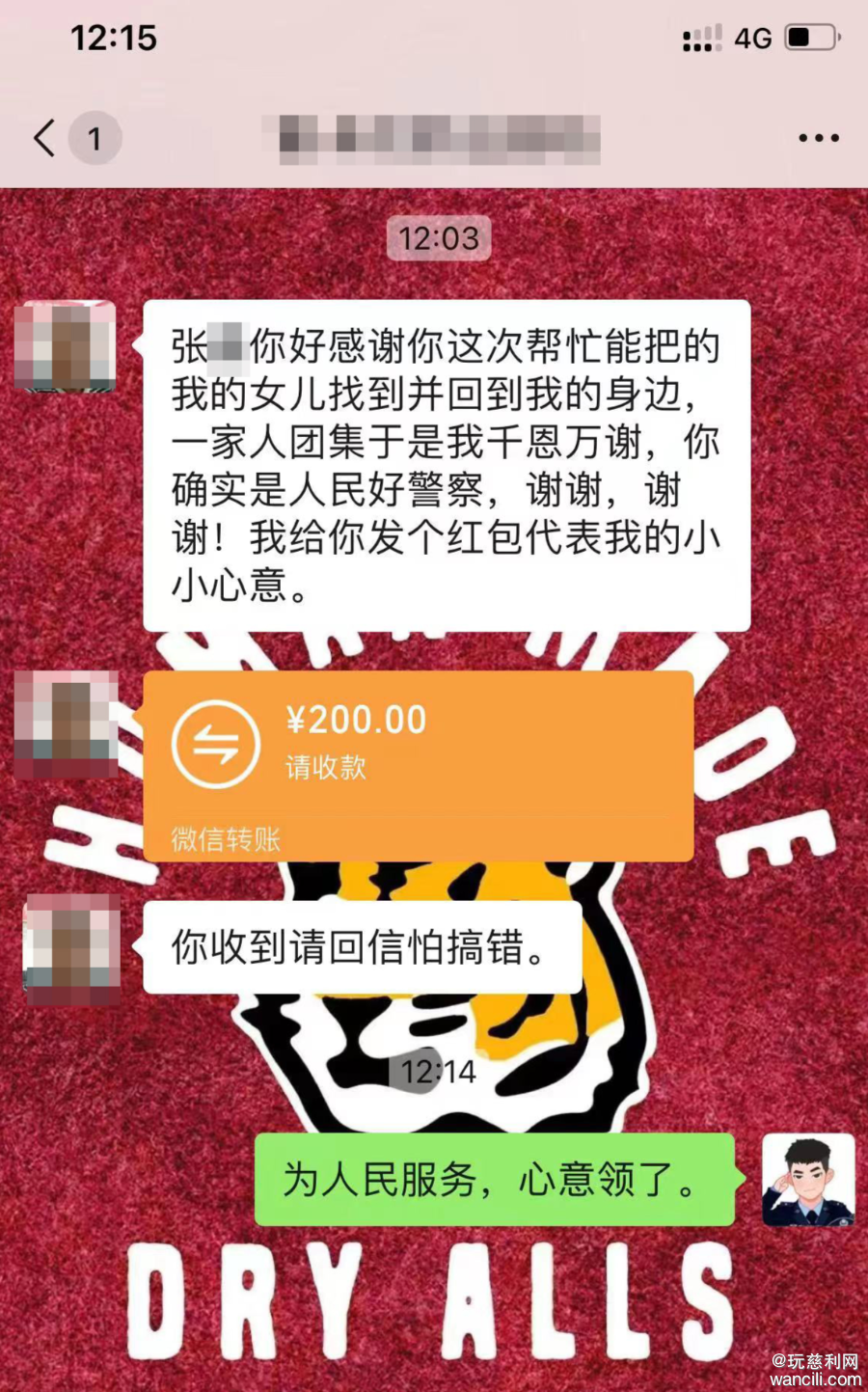The image size is (868, 1392).
Task: Tap sender avatar beside the ¥200.00 transfer
Action: [x=67, y=724]
